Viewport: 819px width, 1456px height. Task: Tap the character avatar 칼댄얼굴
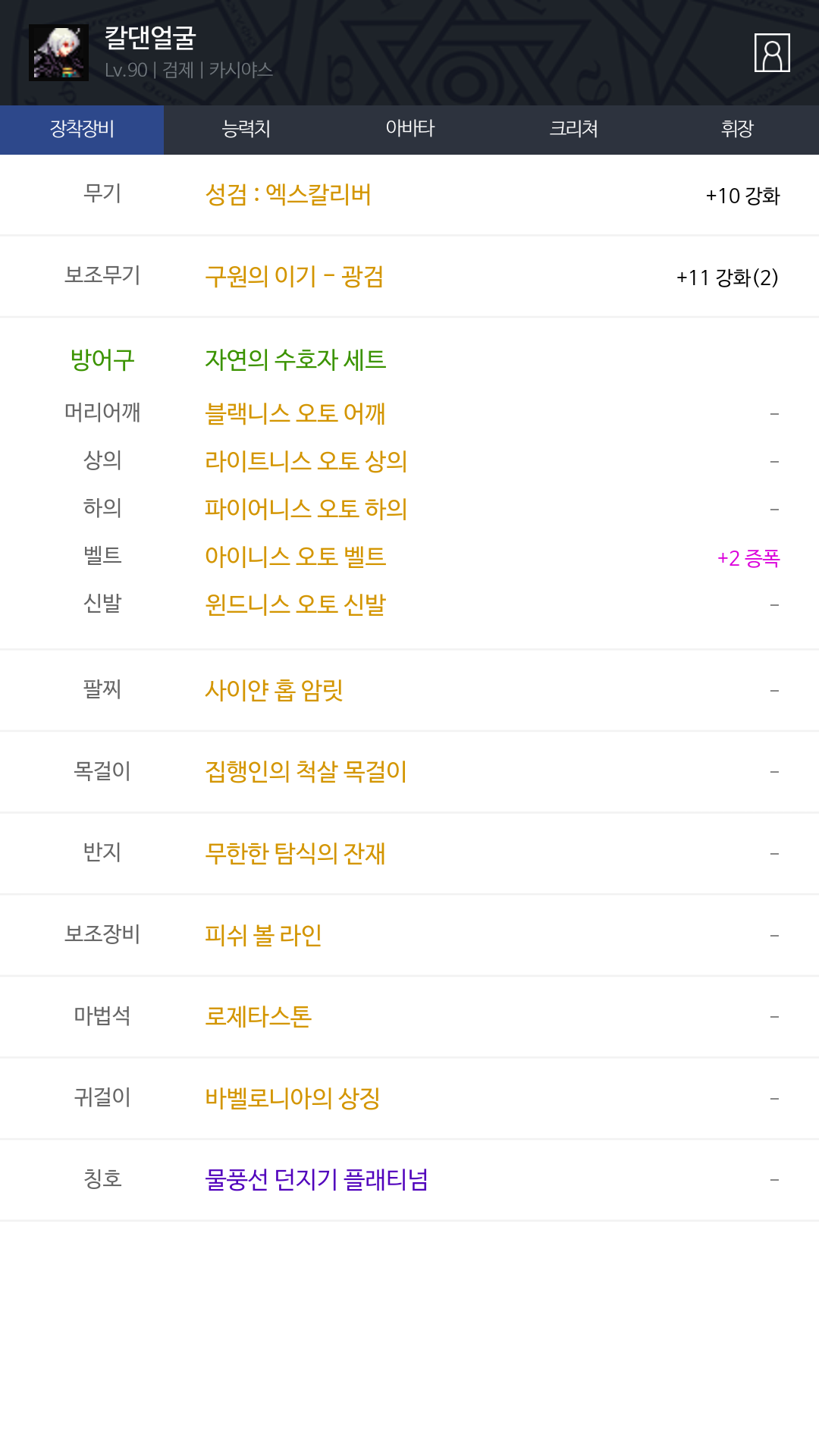[x=58, y=52]
